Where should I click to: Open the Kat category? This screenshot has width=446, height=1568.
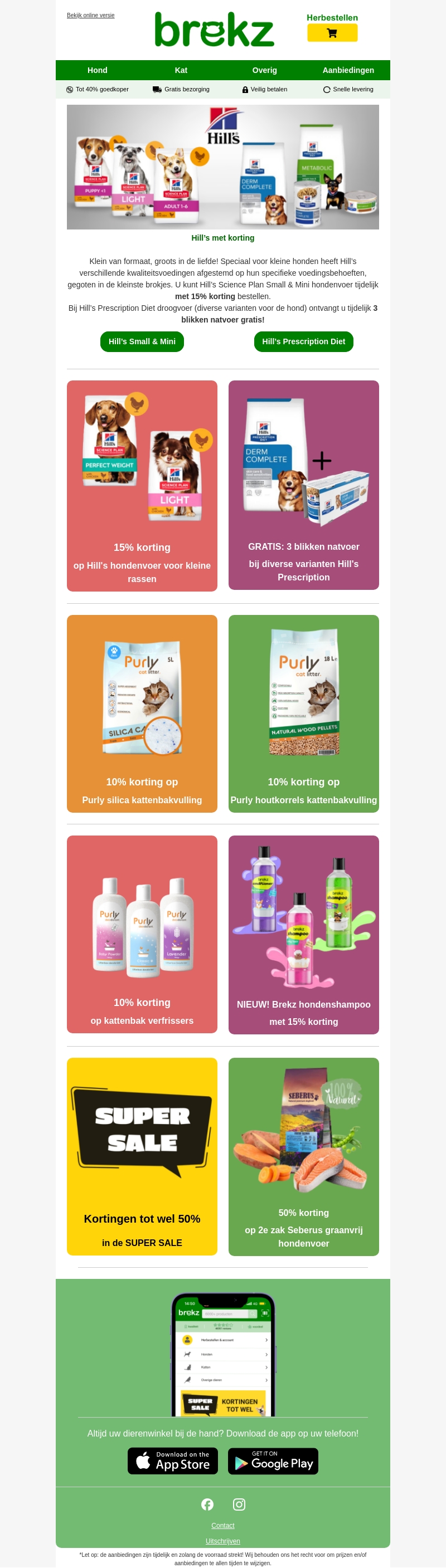(x=181, y=70)
